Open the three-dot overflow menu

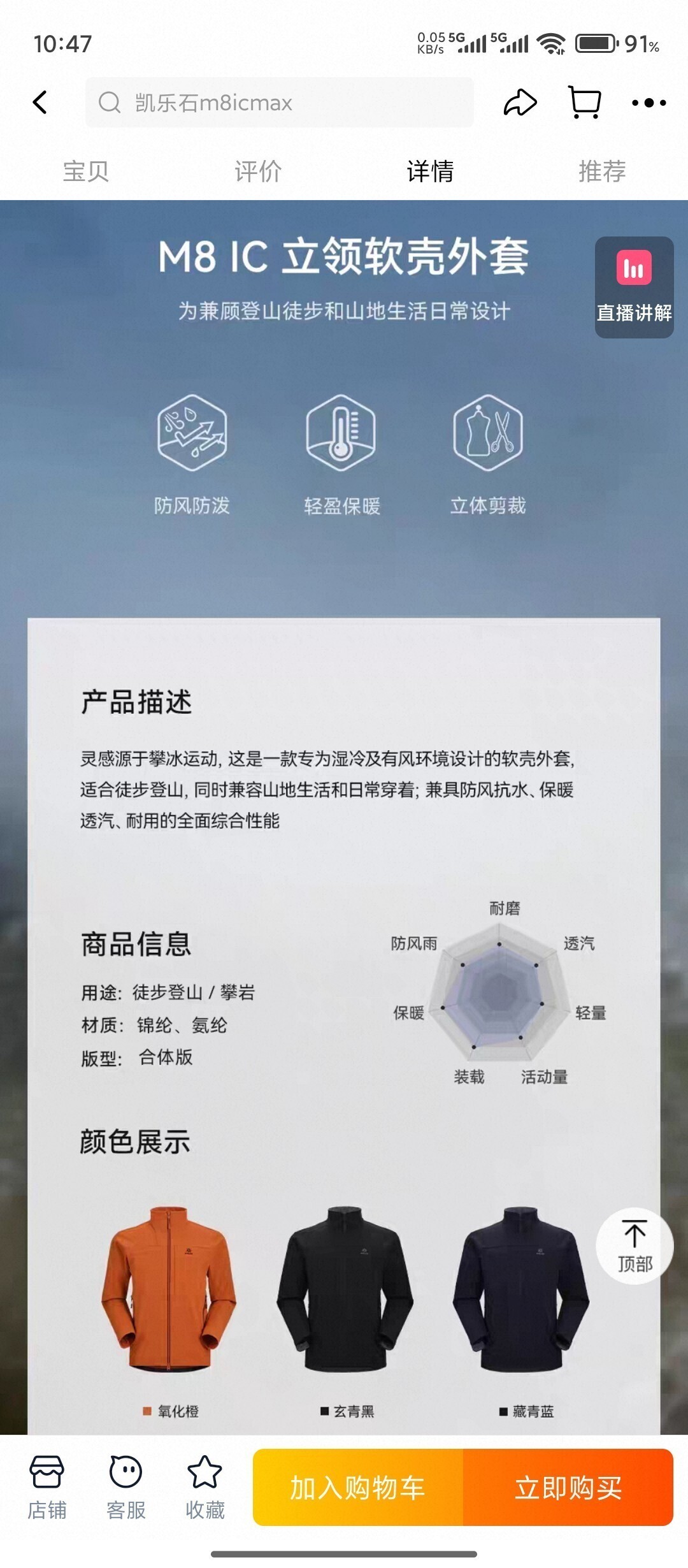pyautogui.click(x=649, y=103)
